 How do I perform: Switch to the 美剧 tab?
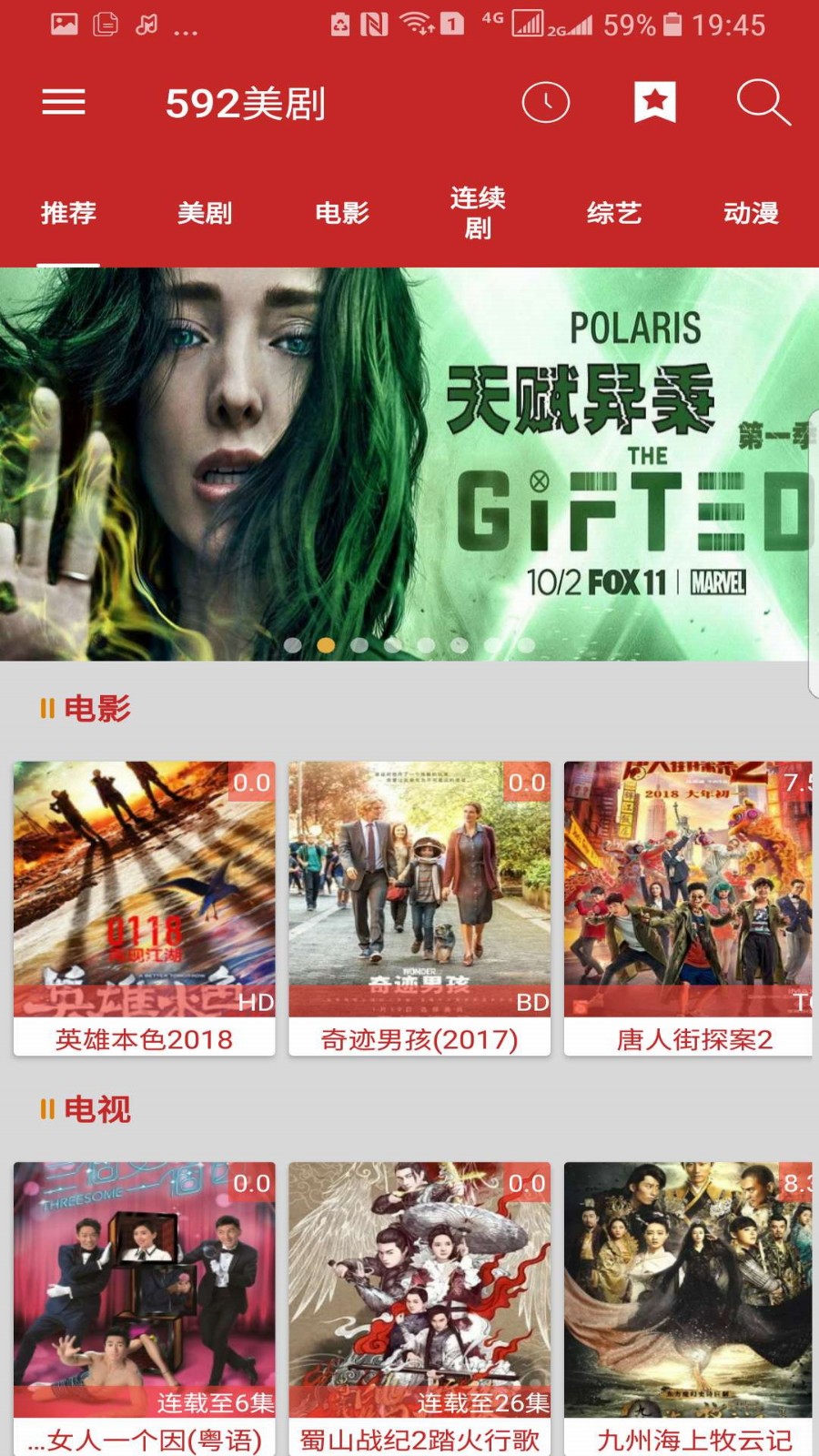205,215
